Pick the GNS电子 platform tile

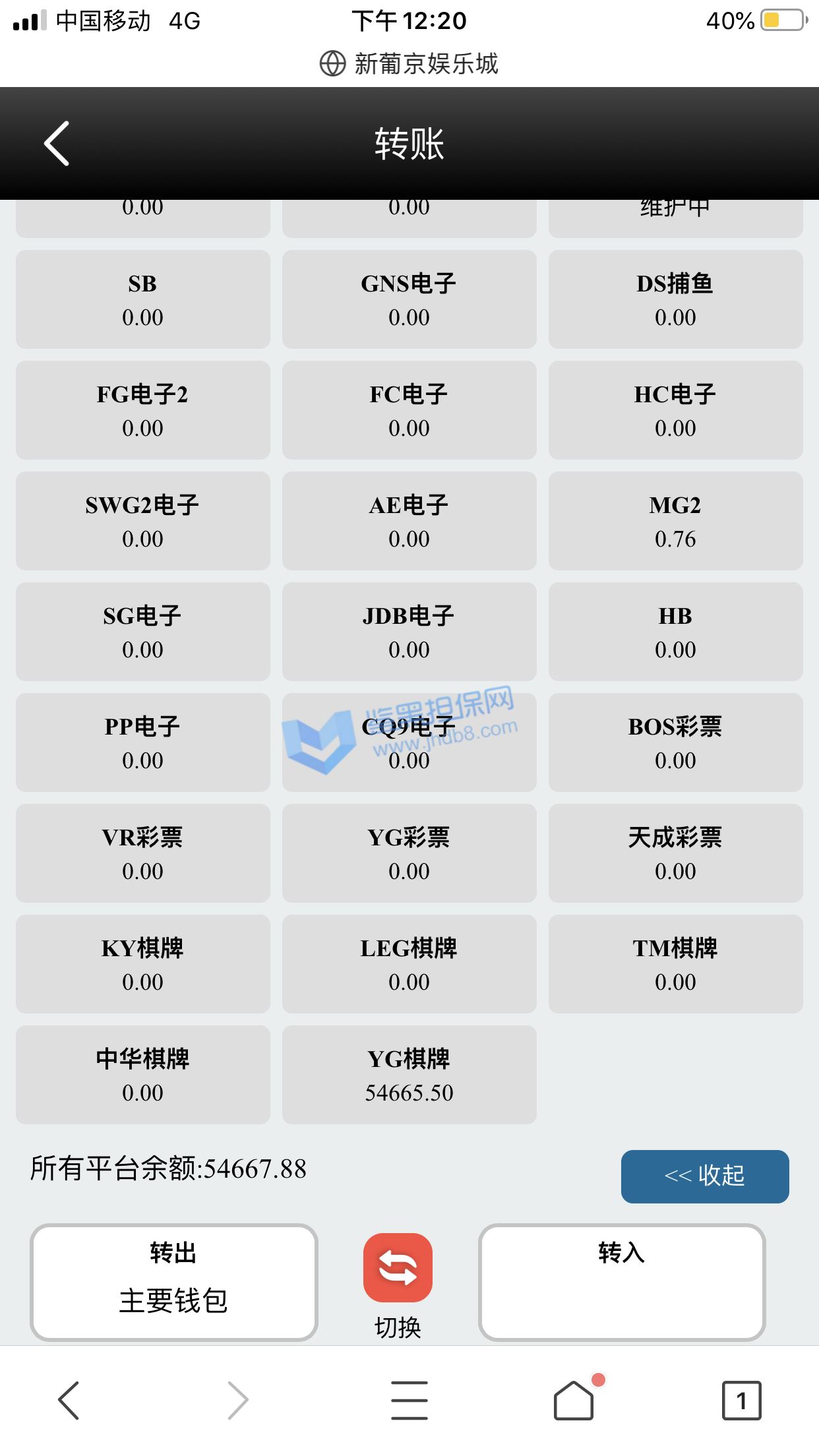(409, 299)
